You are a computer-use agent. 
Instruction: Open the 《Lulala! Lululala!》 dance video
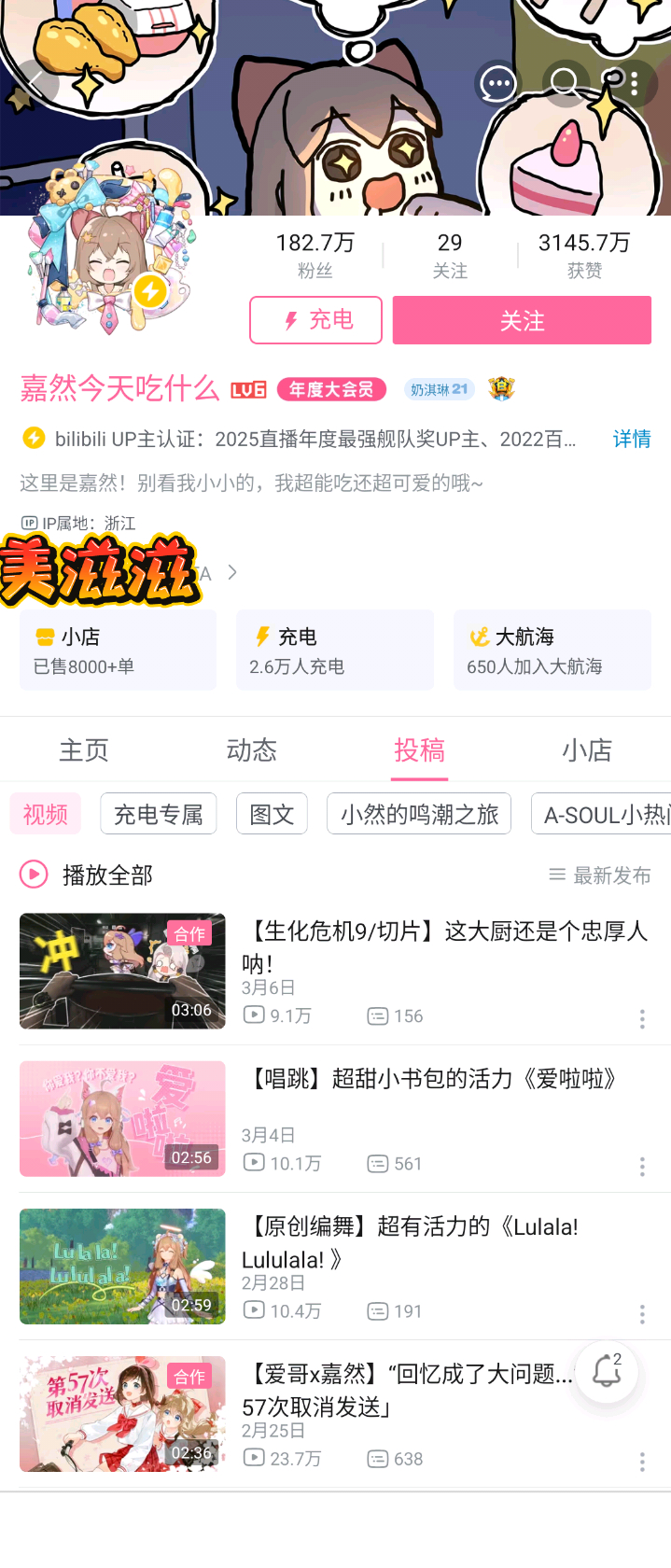[x=336, y=1266]
